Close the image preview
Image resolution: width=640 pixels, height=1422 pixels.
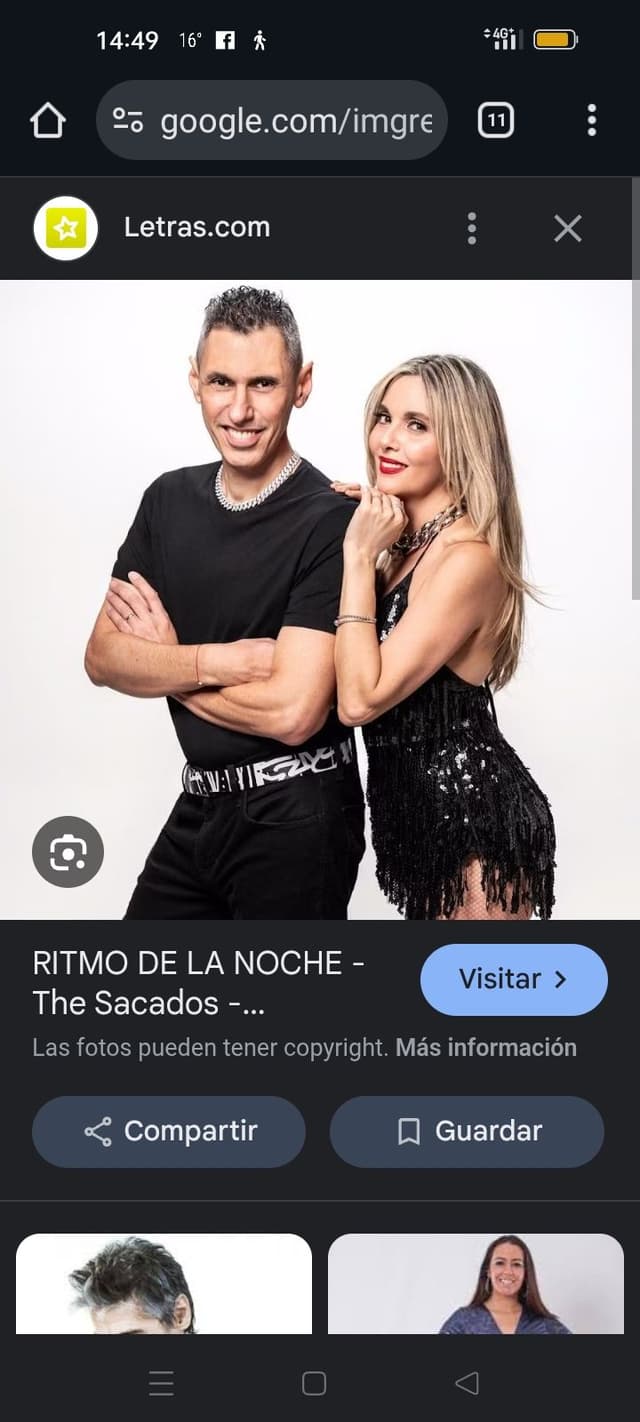[568, 228]
